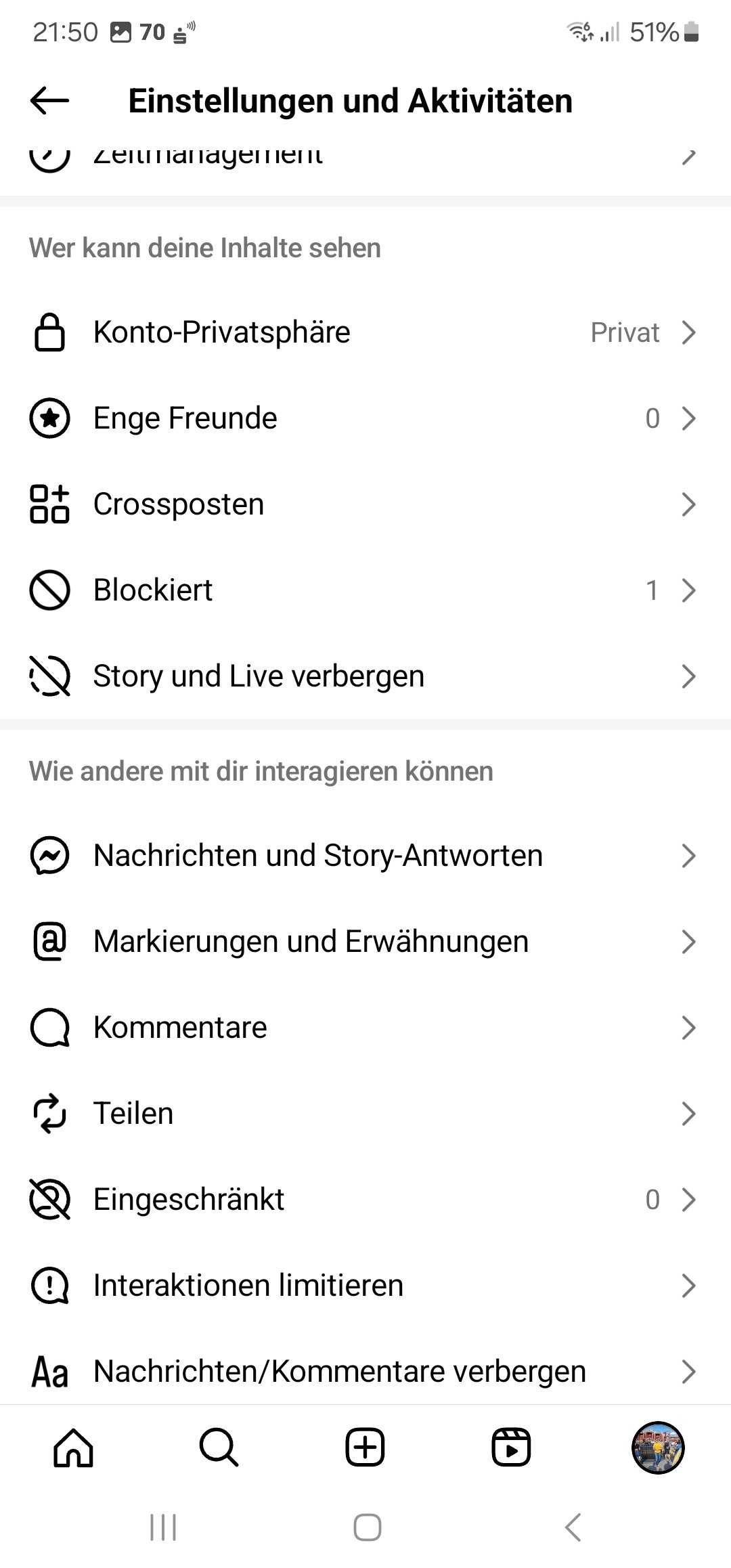Screen dimensions: 731x1568
Task: Open the system recent apps
Action: (163, 1528)
